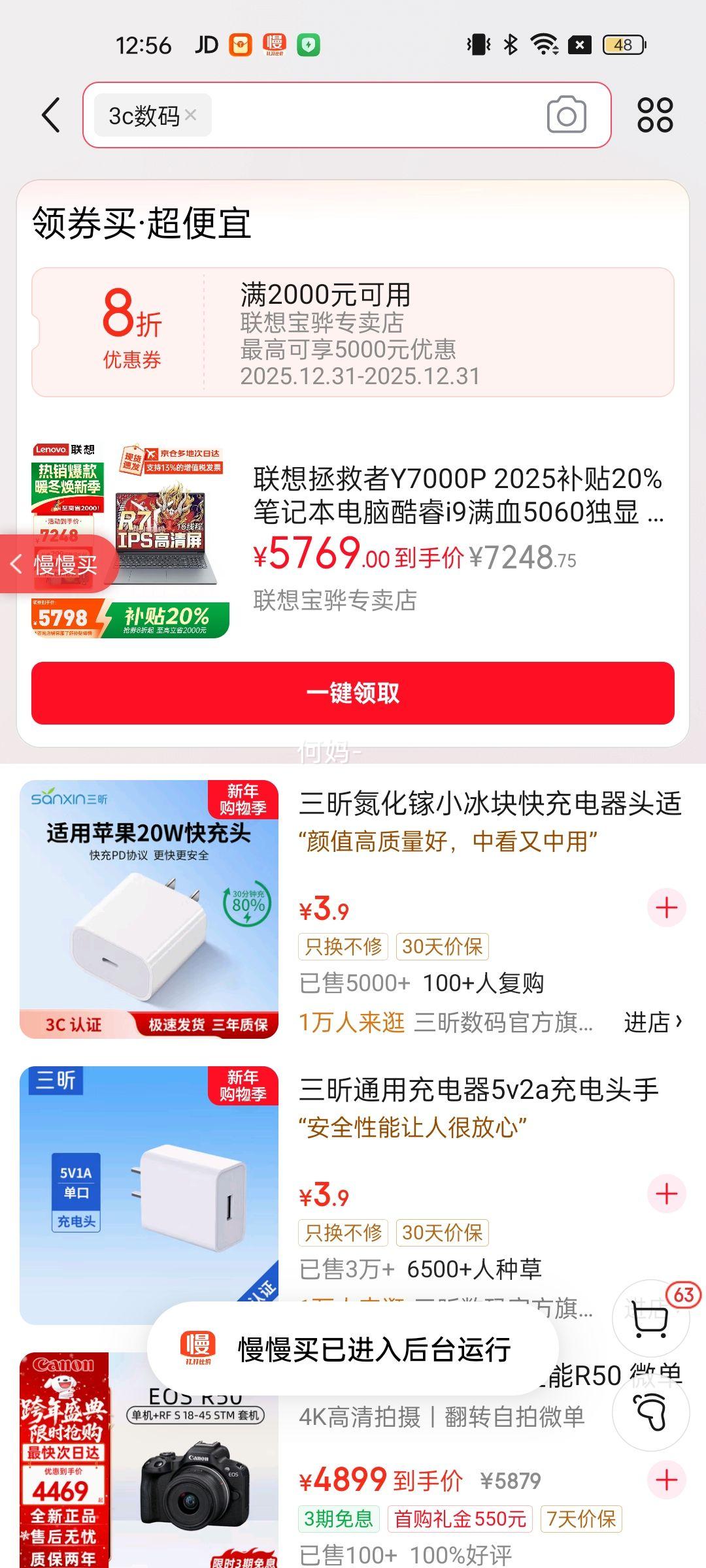
Task: Go back from the search results
Action: tap(51, 116)
